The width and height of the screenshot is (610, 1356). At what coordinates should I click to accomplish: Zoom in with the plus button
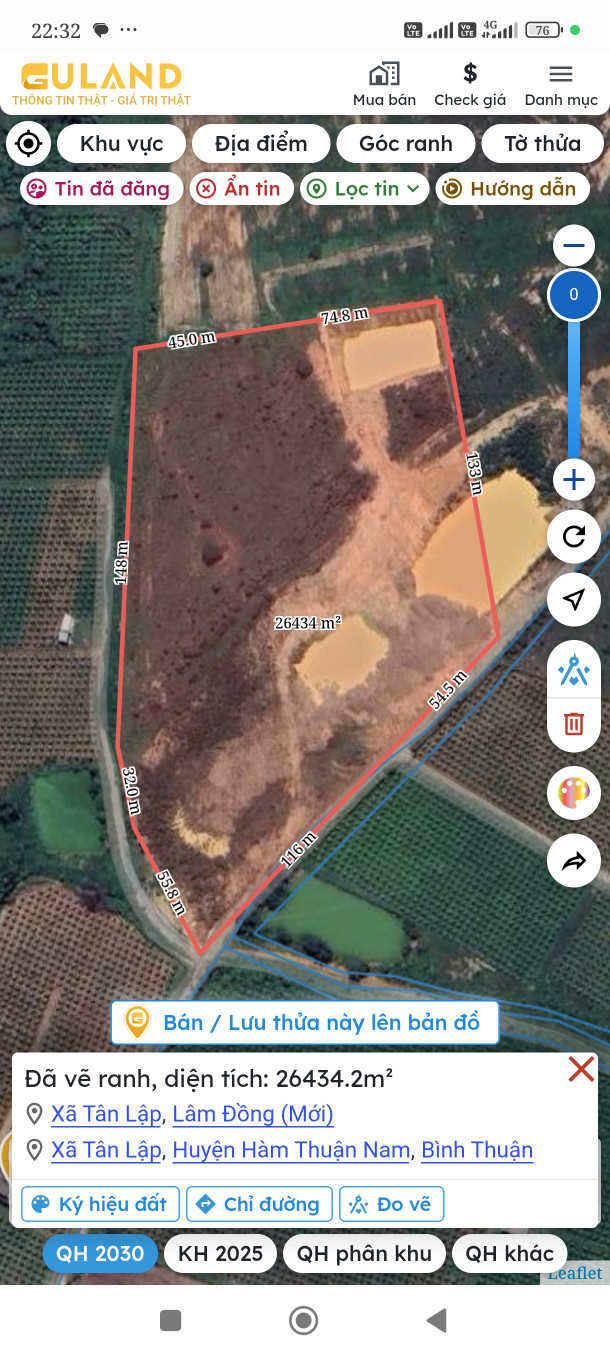click(x=573, y=480)
